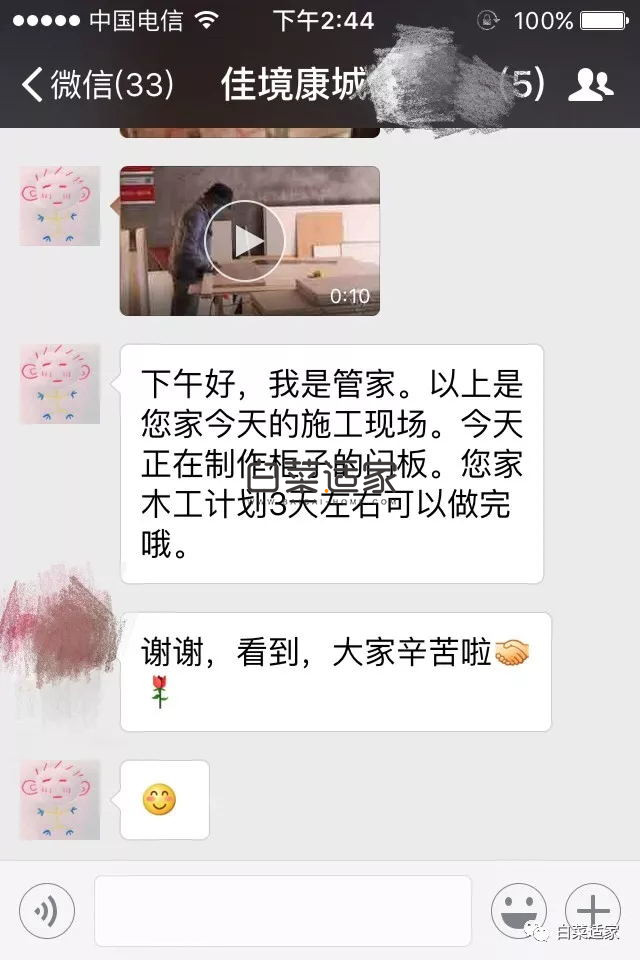Image resolution: width=640 pixels, height=960 pixels.
Task: Open the emoji sticker panel
Action: click(x=517, y=911)
